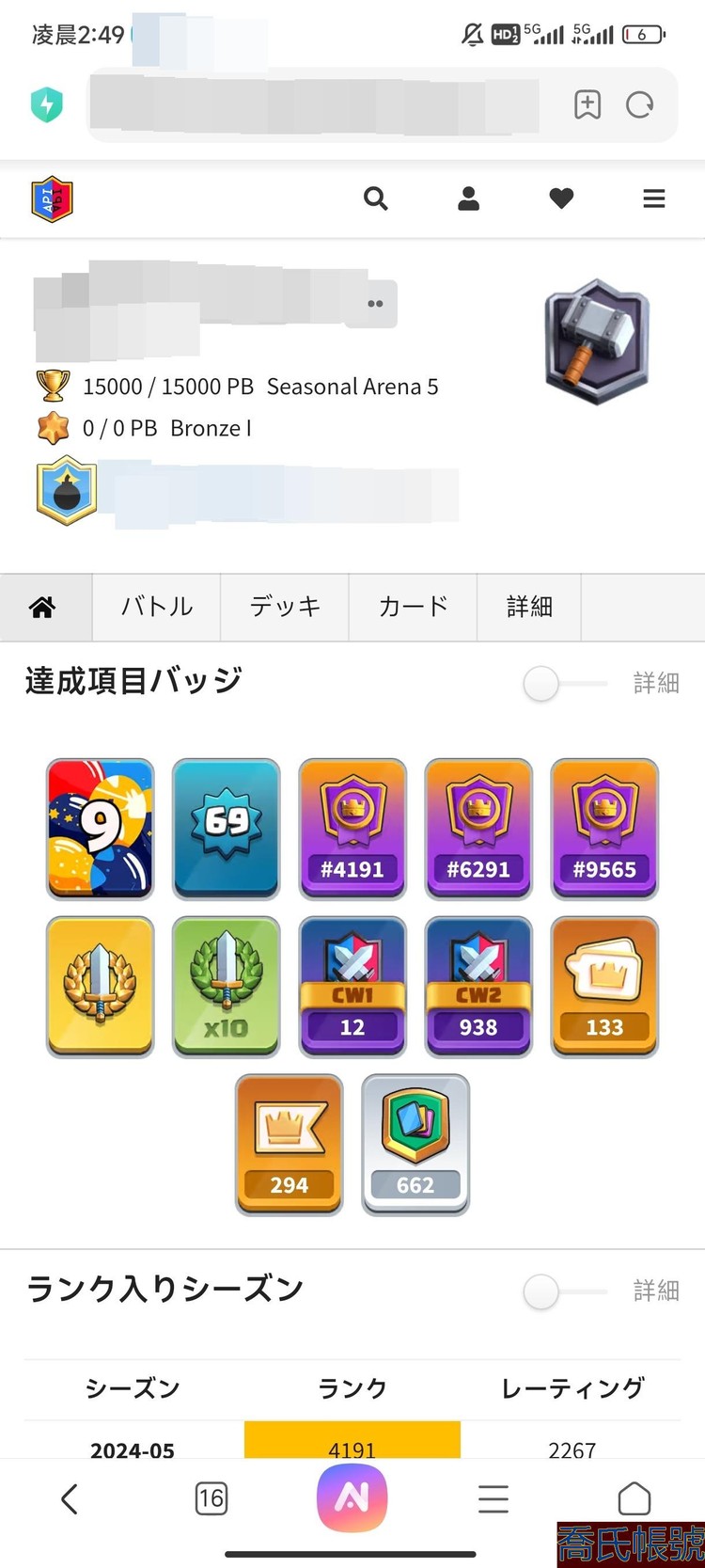Open the hamburger menu at top right
705x1568 pixels.
click(653, 198)
